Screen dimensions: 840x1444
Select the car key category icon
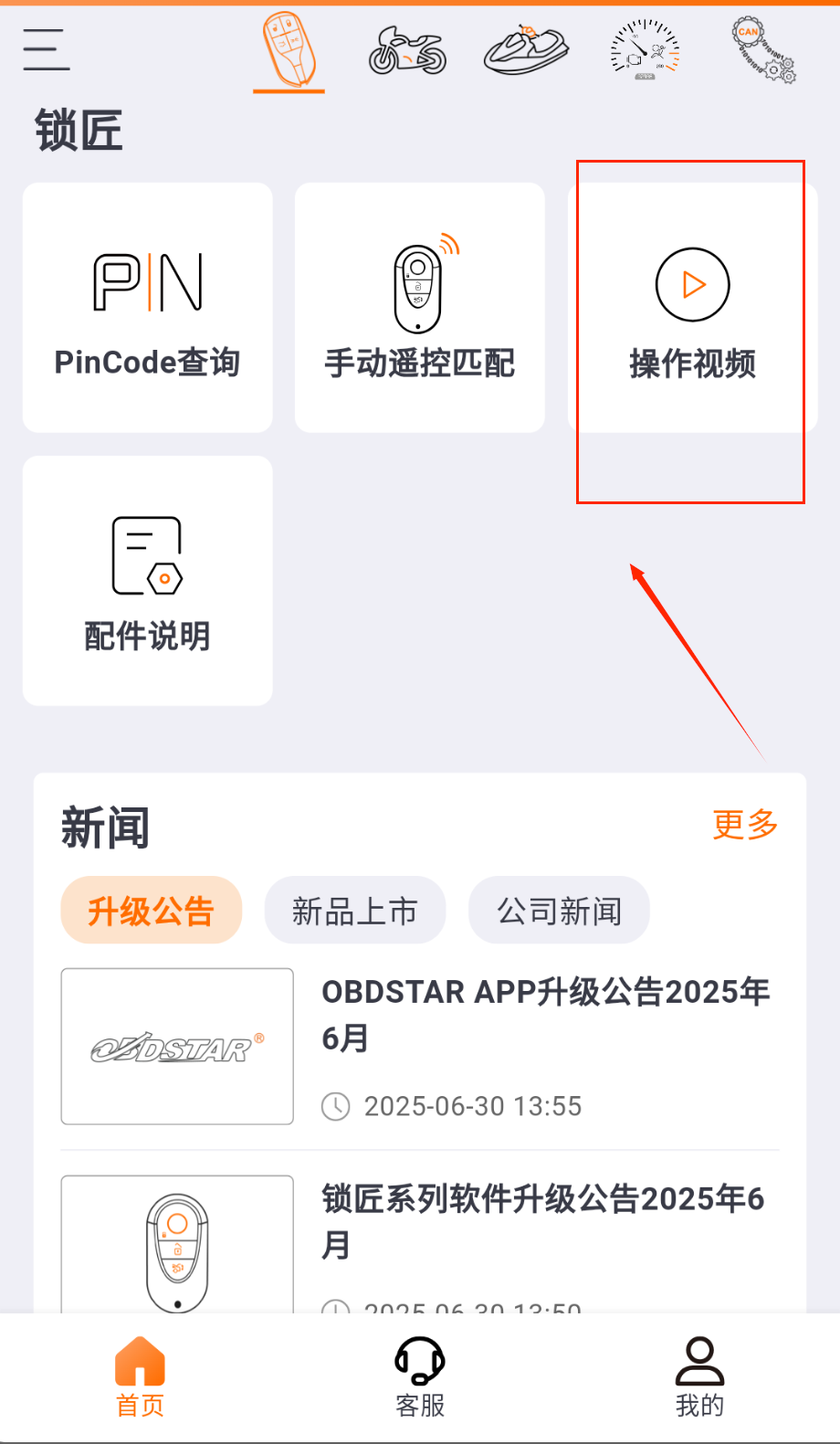(289, 49)
